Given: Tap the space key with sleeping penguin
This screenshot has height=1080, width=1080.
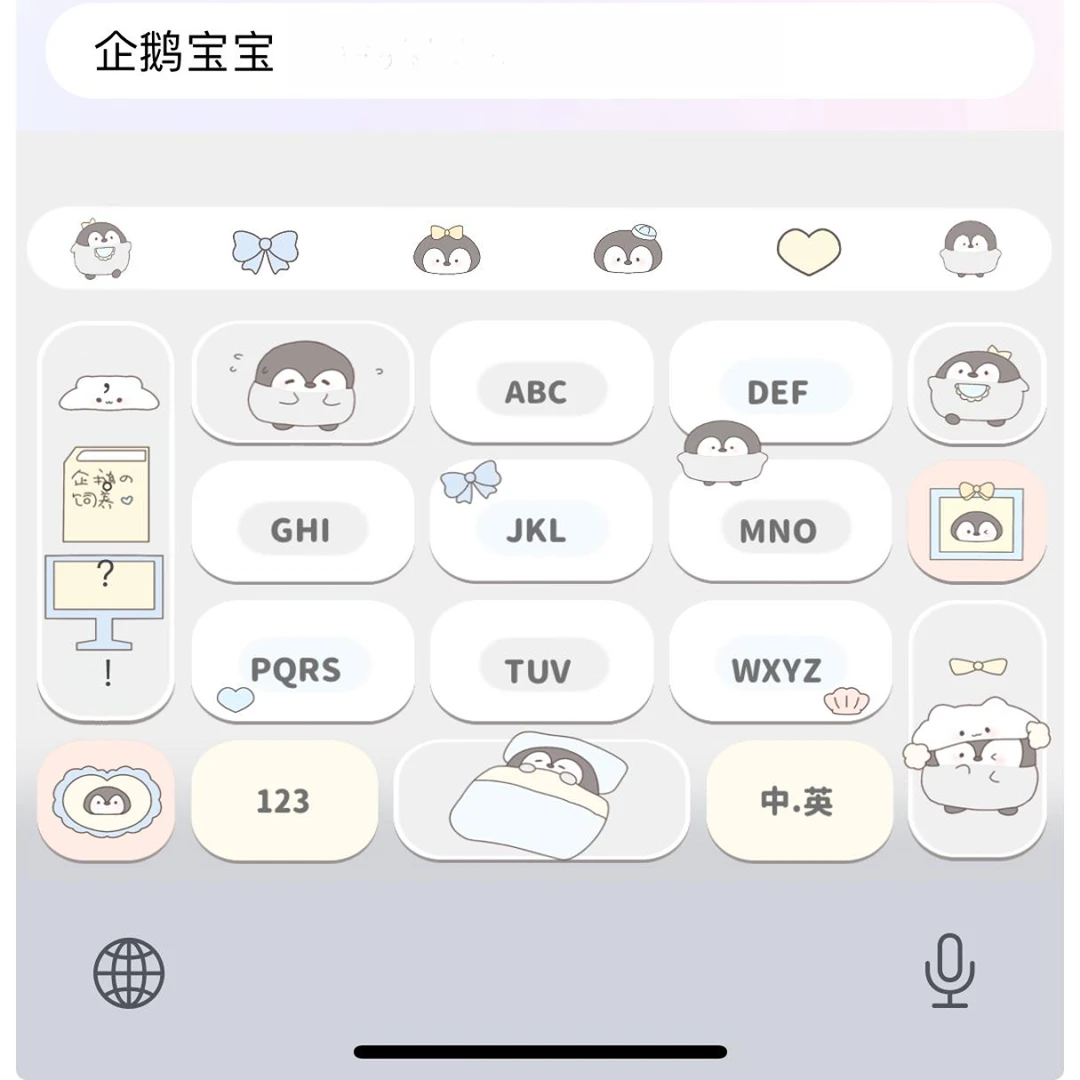Looking at the screenshot, I should tap(541, 800).
